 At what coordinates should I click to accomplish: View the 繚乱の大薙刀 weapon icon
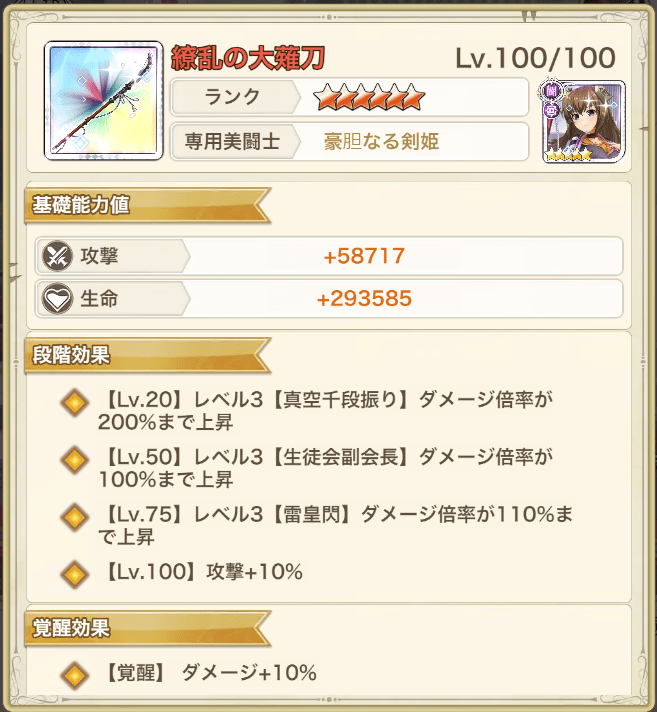coord(103,101)
